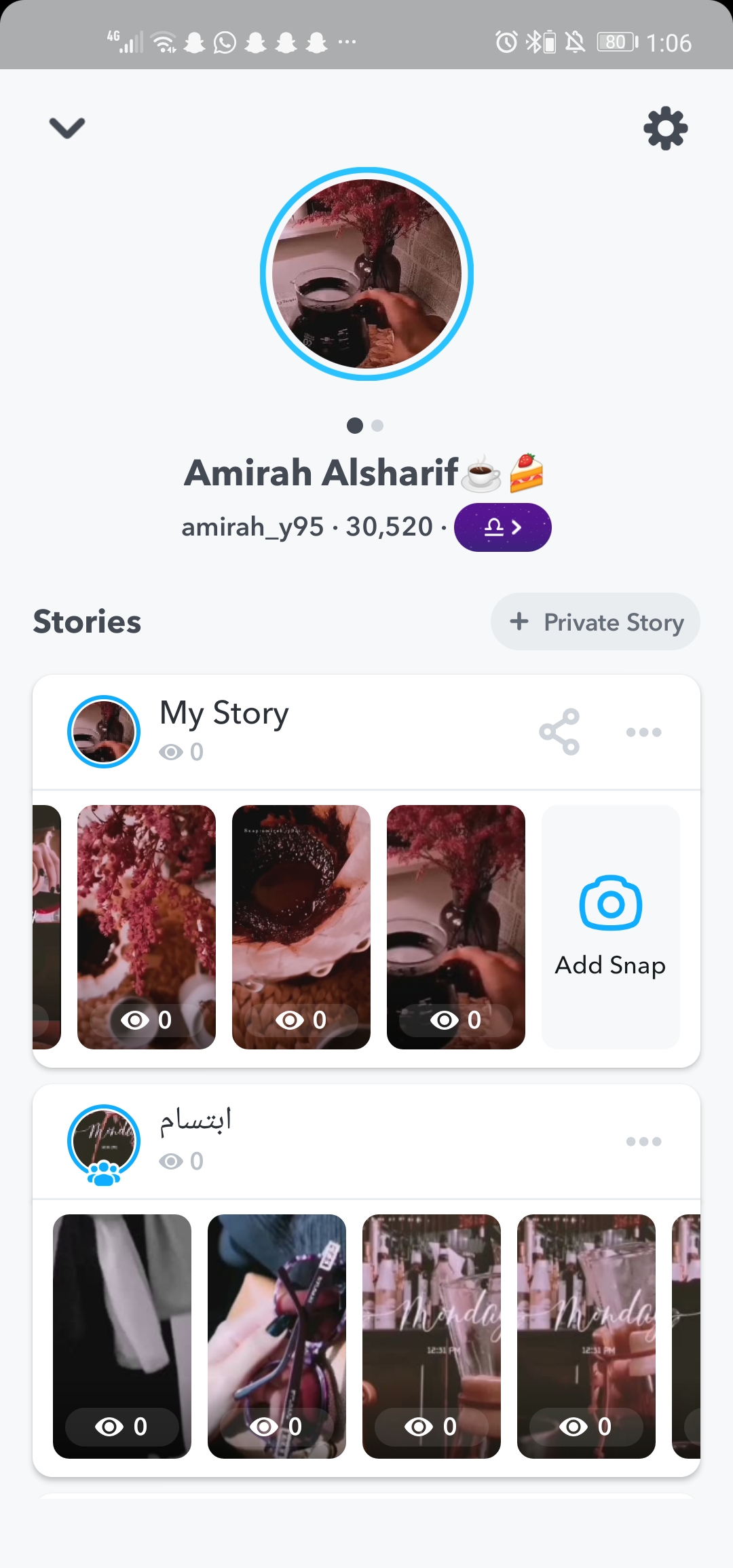View the My Story coffee-grounds filter snap
Image resolution: width=733 pixels, height=1568 pixels.
[301, 927]
